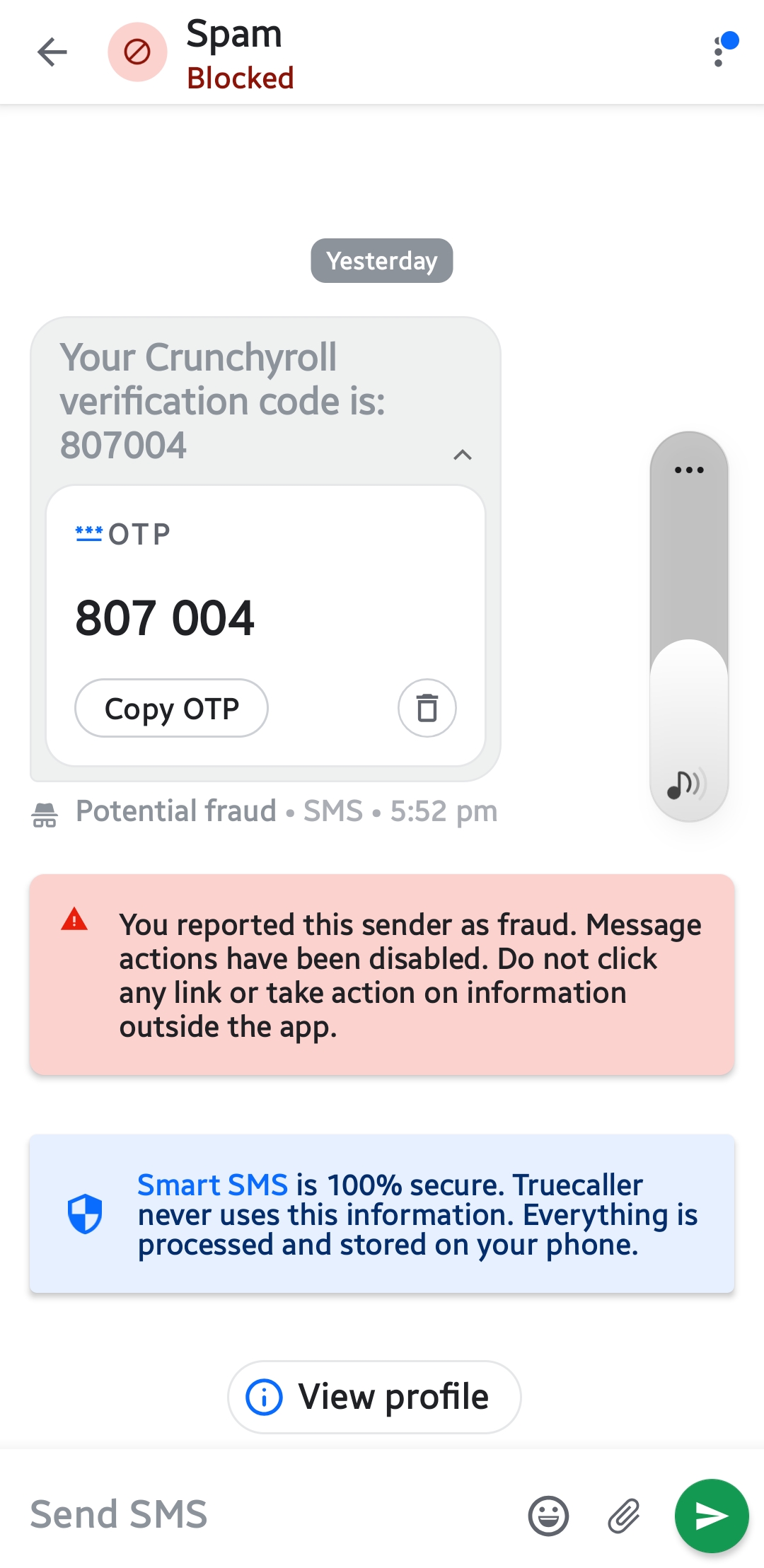Viewport: 764px width, 1568px height.
Task: Focus the Send SMS text field
Action: 269,1515
